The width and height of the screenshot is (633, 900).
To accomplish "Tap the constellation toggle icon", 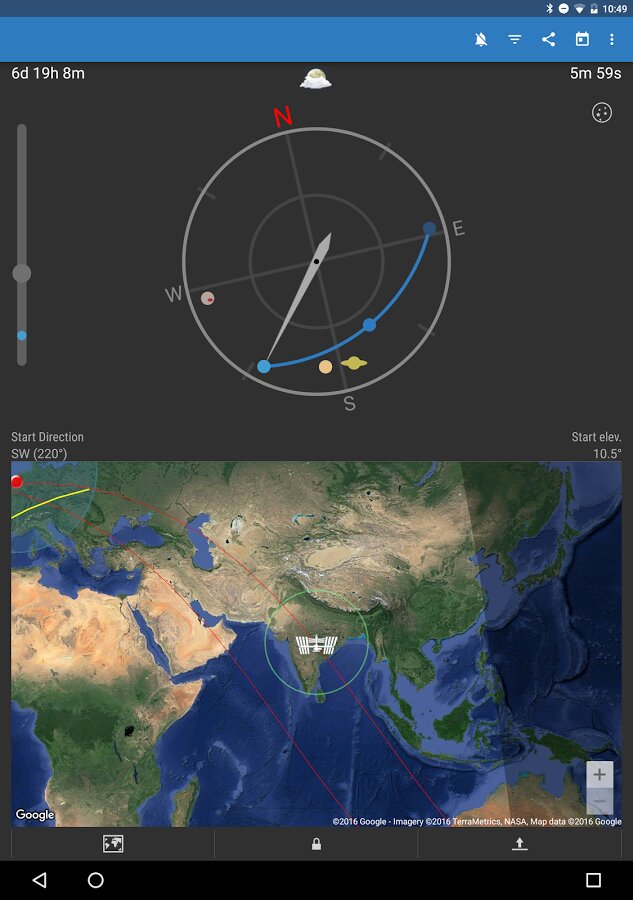I will [602, 113].
